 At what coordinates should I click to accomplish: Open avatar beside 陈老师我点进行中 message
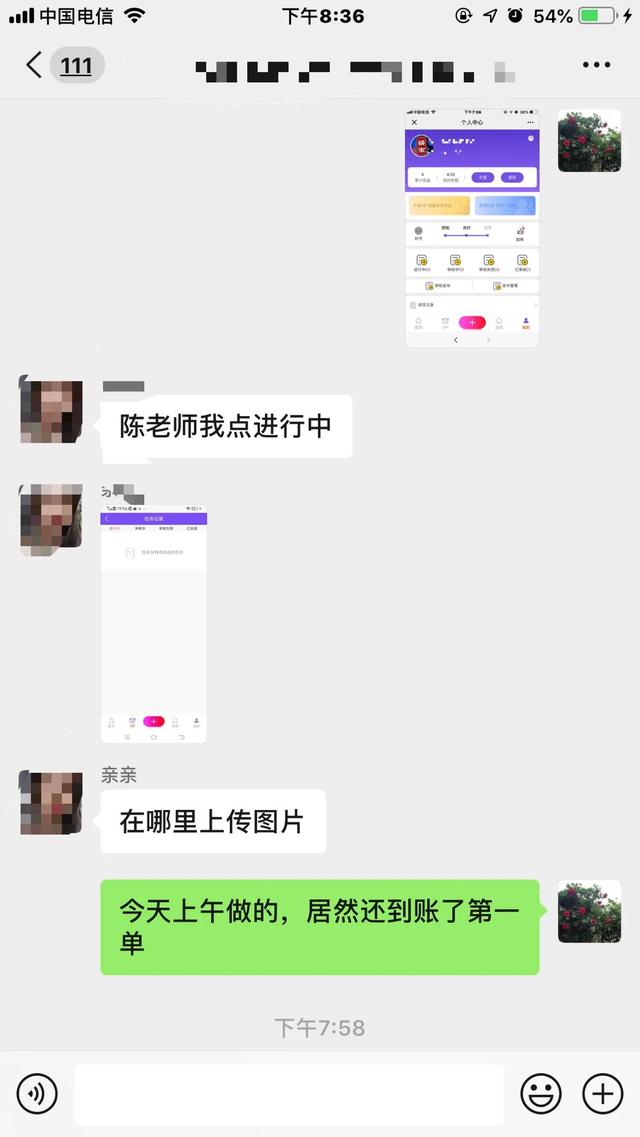pos(51,411)
